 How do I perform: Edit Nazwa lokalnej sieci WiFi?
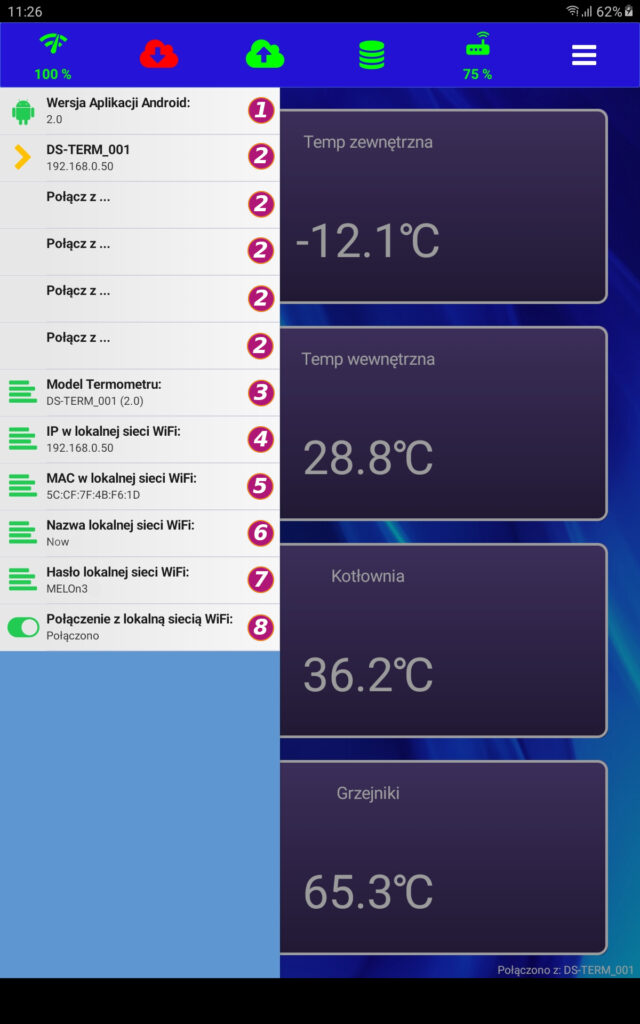pyautogui.click(x=140, y=533)
